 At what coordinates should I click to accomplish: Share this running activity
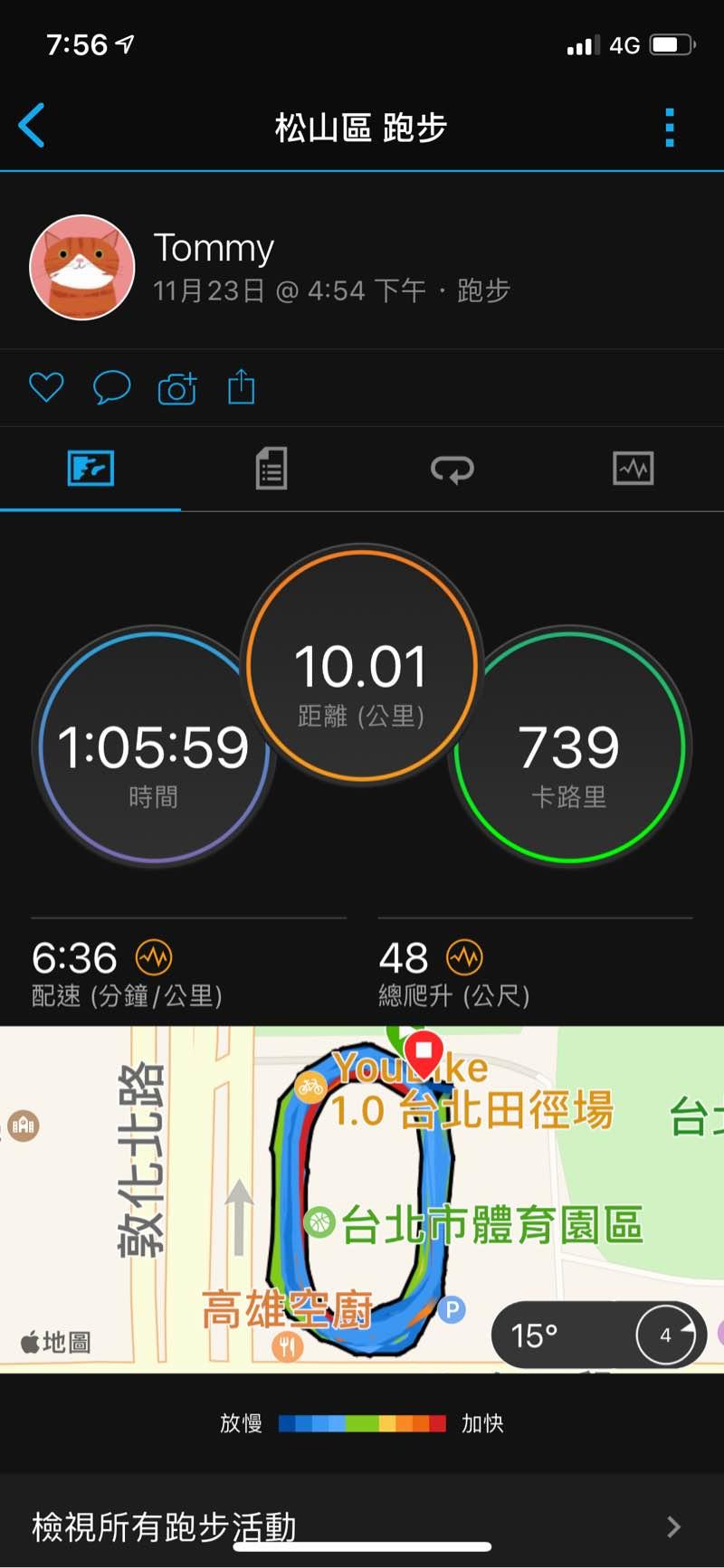tap(242, 387)
